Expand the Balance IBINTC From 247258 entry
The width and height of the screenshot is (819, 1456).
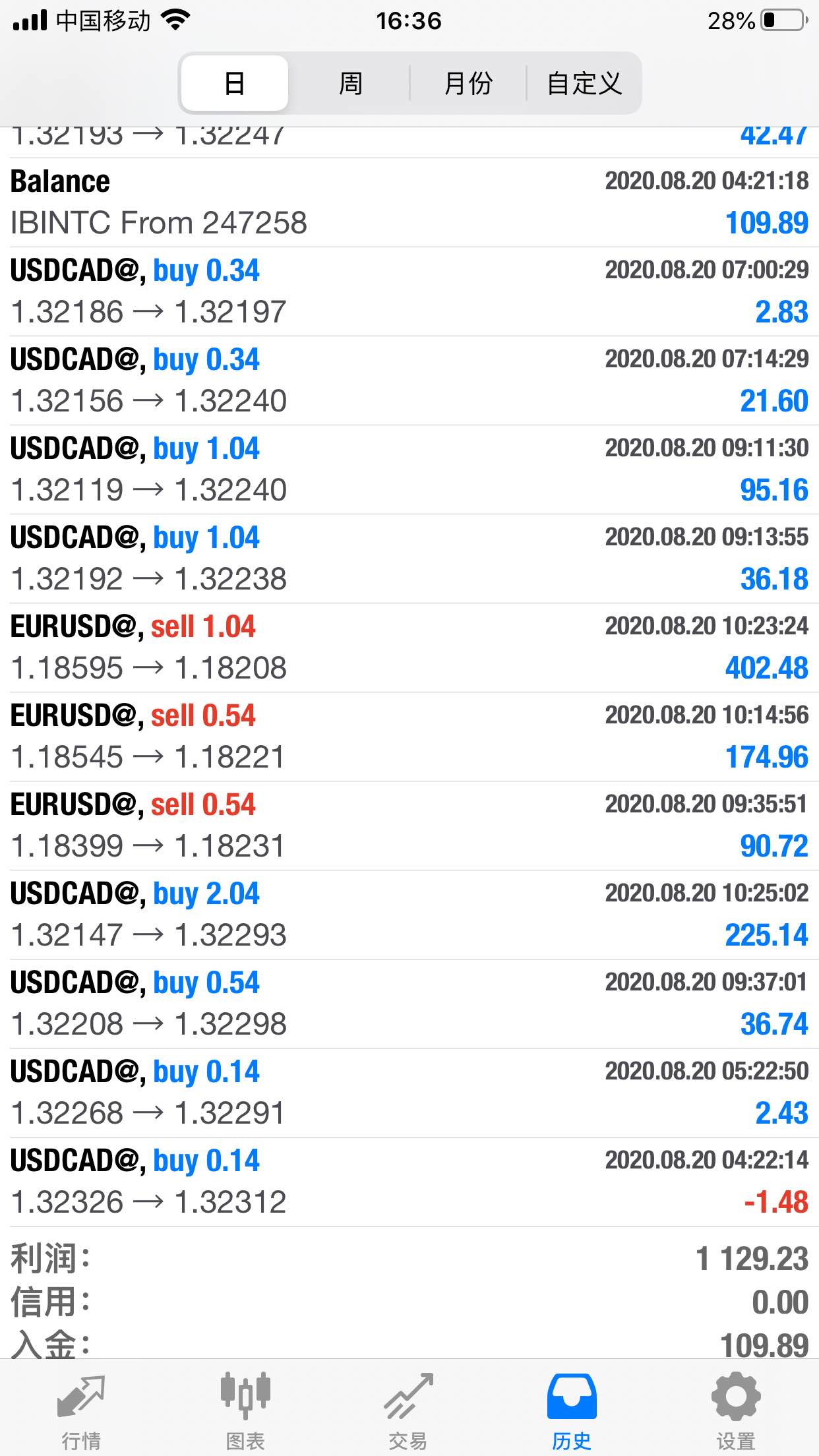tap(409, 202)
